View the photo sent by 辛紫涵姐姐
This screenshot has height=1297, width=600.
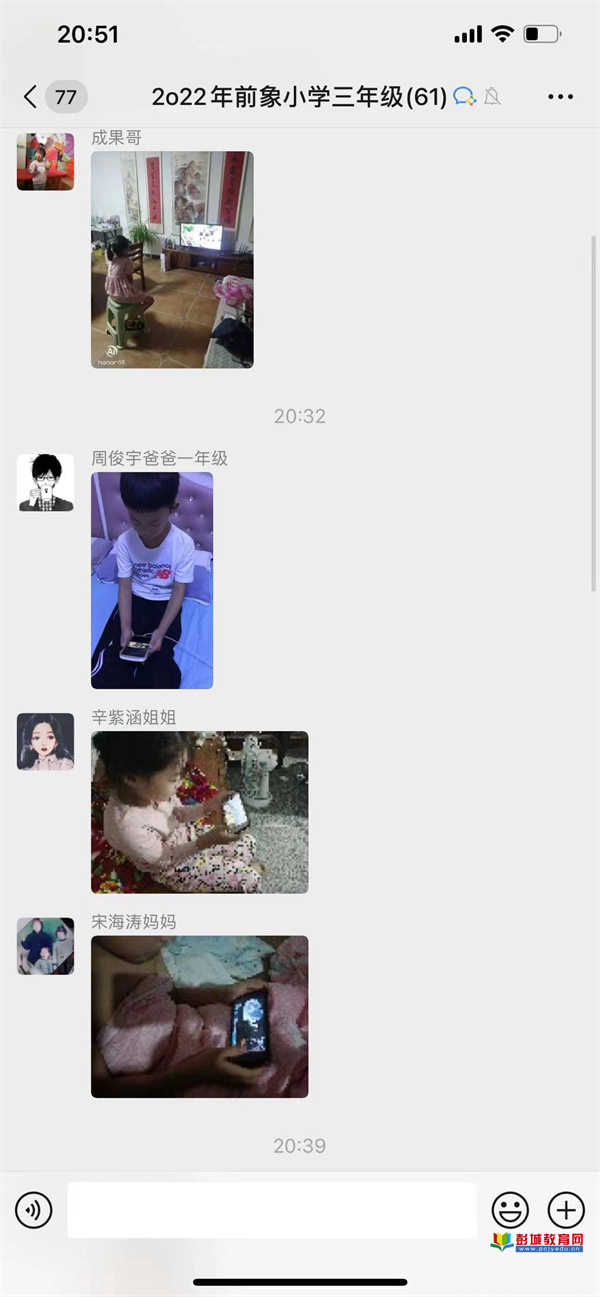tap(199, 812)
